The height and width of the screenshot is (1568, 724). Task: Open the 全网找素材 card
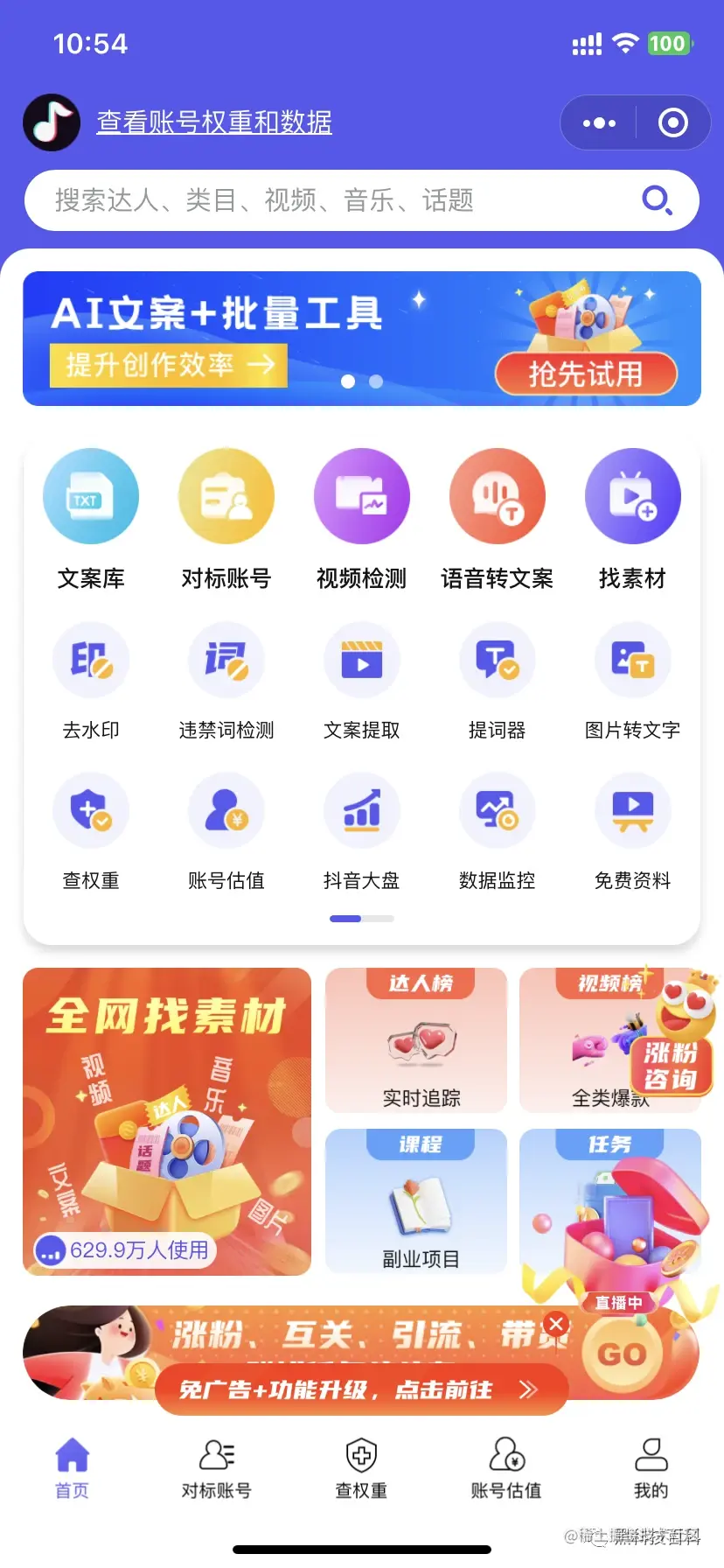click(x=167, y=1121)
